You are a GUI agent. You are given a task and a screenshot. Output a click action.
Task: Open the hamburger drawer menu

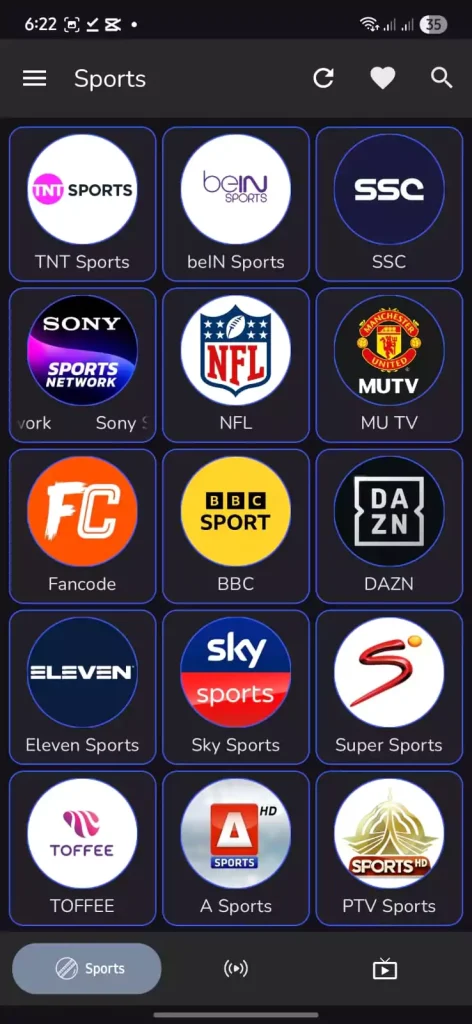click(35, 79)
